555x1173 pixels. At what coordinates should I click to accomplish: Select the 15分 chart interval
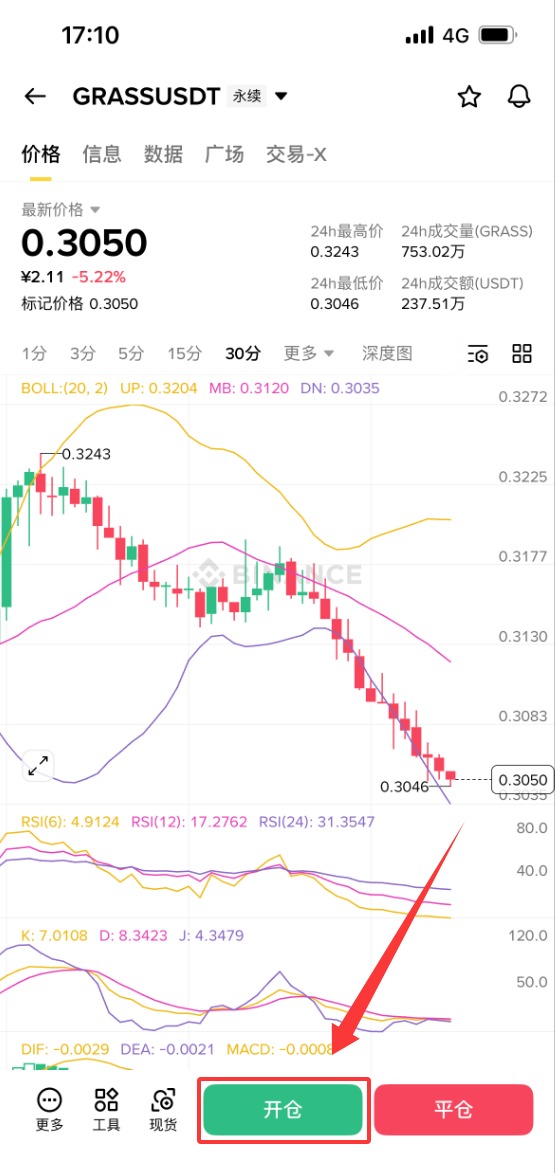(x=184, y=353)
